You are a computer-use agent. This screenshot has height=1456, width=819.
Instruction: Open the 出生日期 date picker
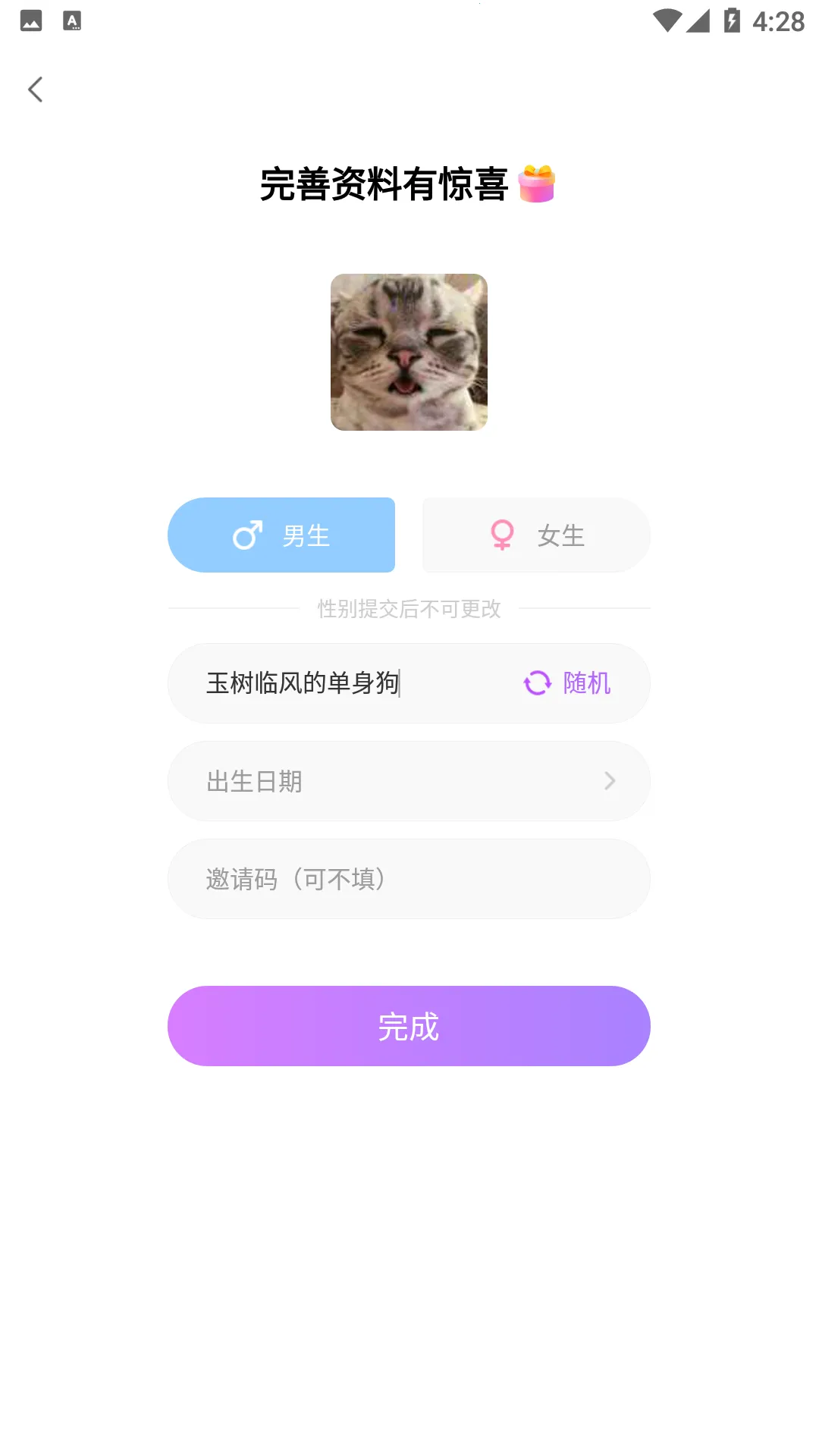409,781
